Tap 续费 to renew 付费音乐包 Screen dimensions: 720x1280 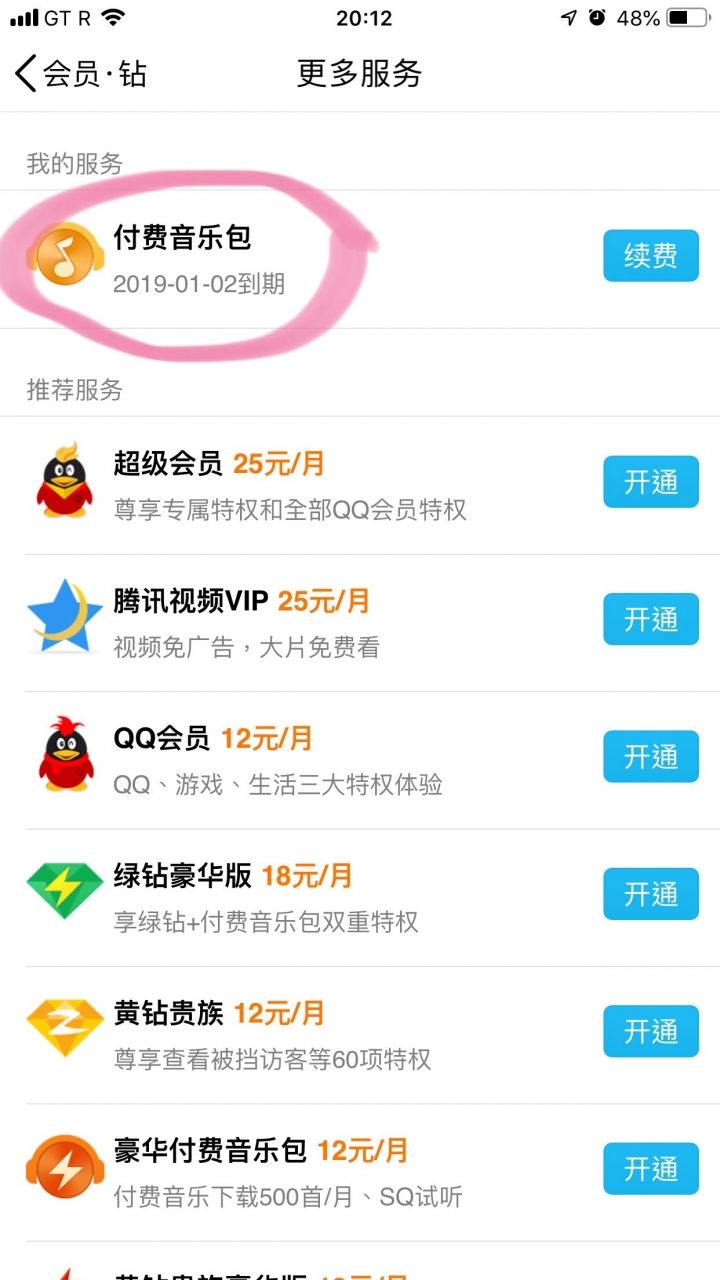click(x=650, y=256)
